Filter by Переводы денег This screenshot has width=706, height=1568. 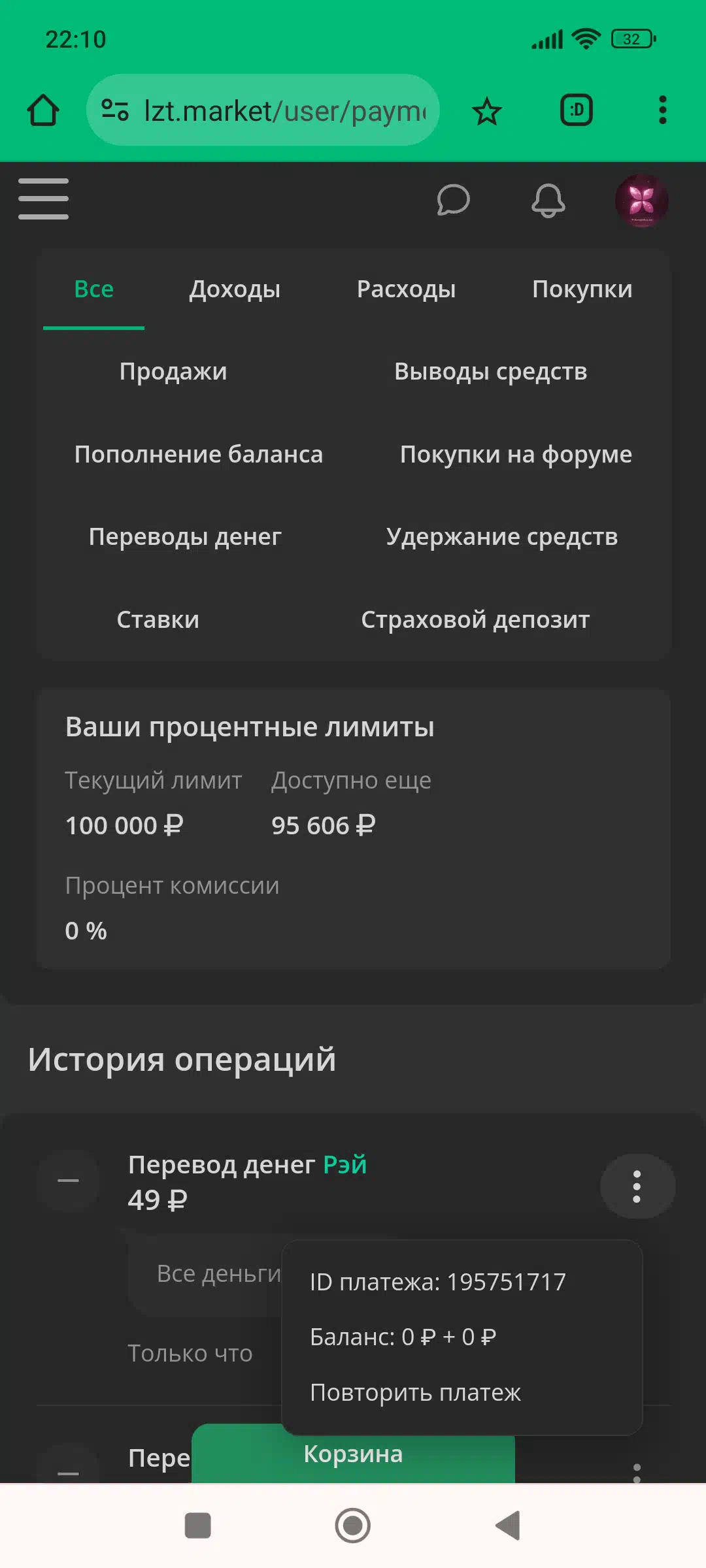(185, 537)
